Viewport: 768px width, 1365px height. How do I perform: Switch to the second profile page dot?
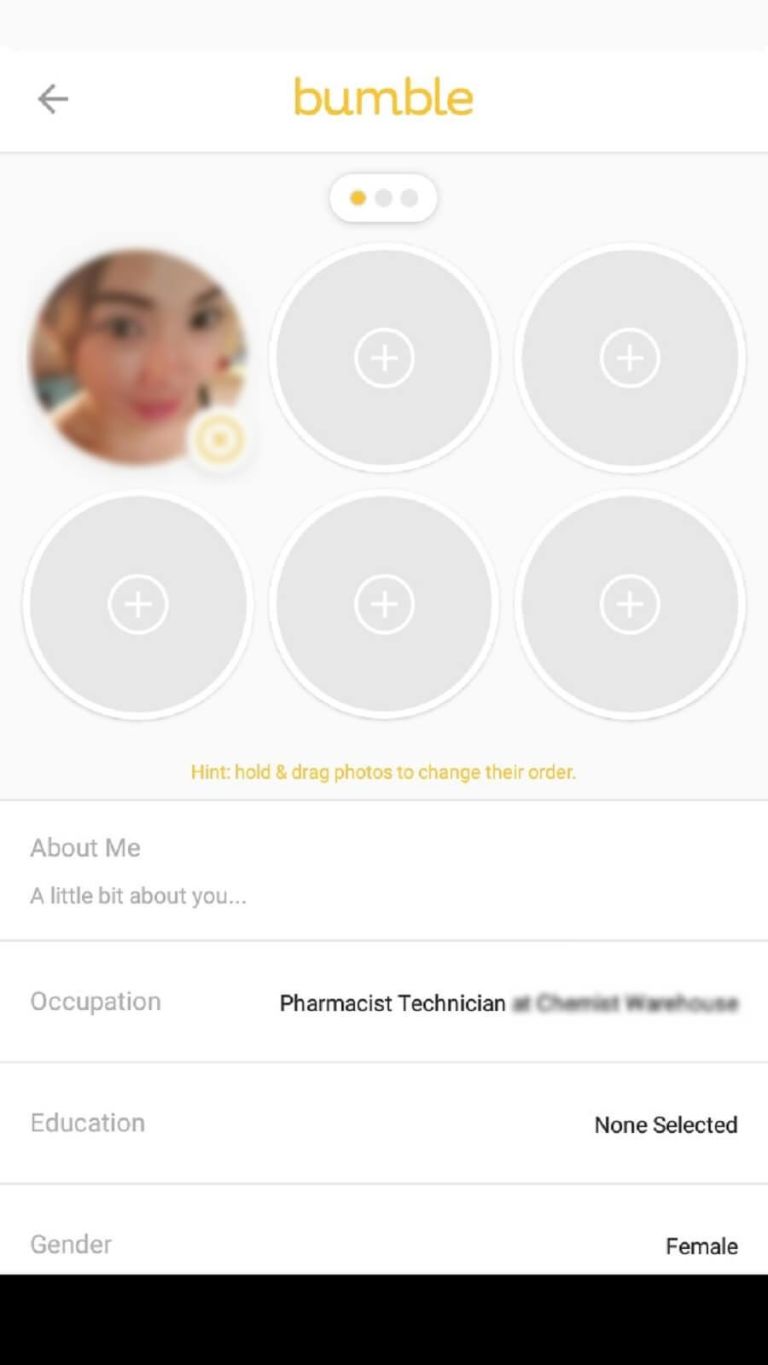[x=384, y=198]
